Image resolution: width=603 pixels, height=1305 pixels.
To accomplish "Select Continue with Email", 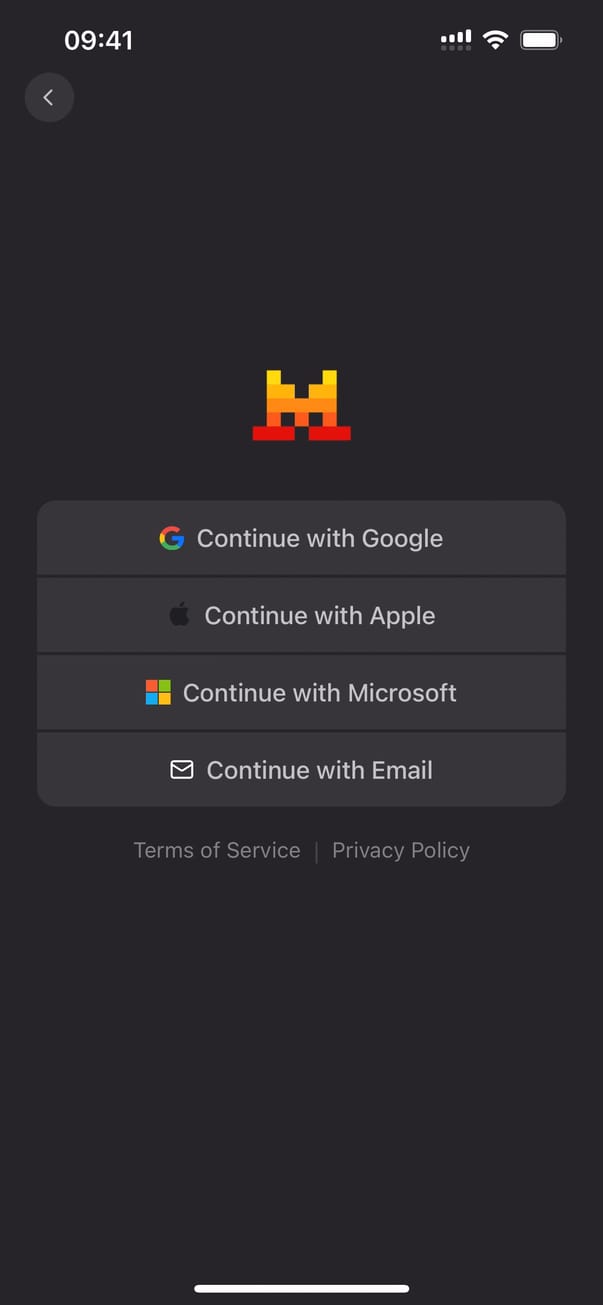I will [301, 770].
